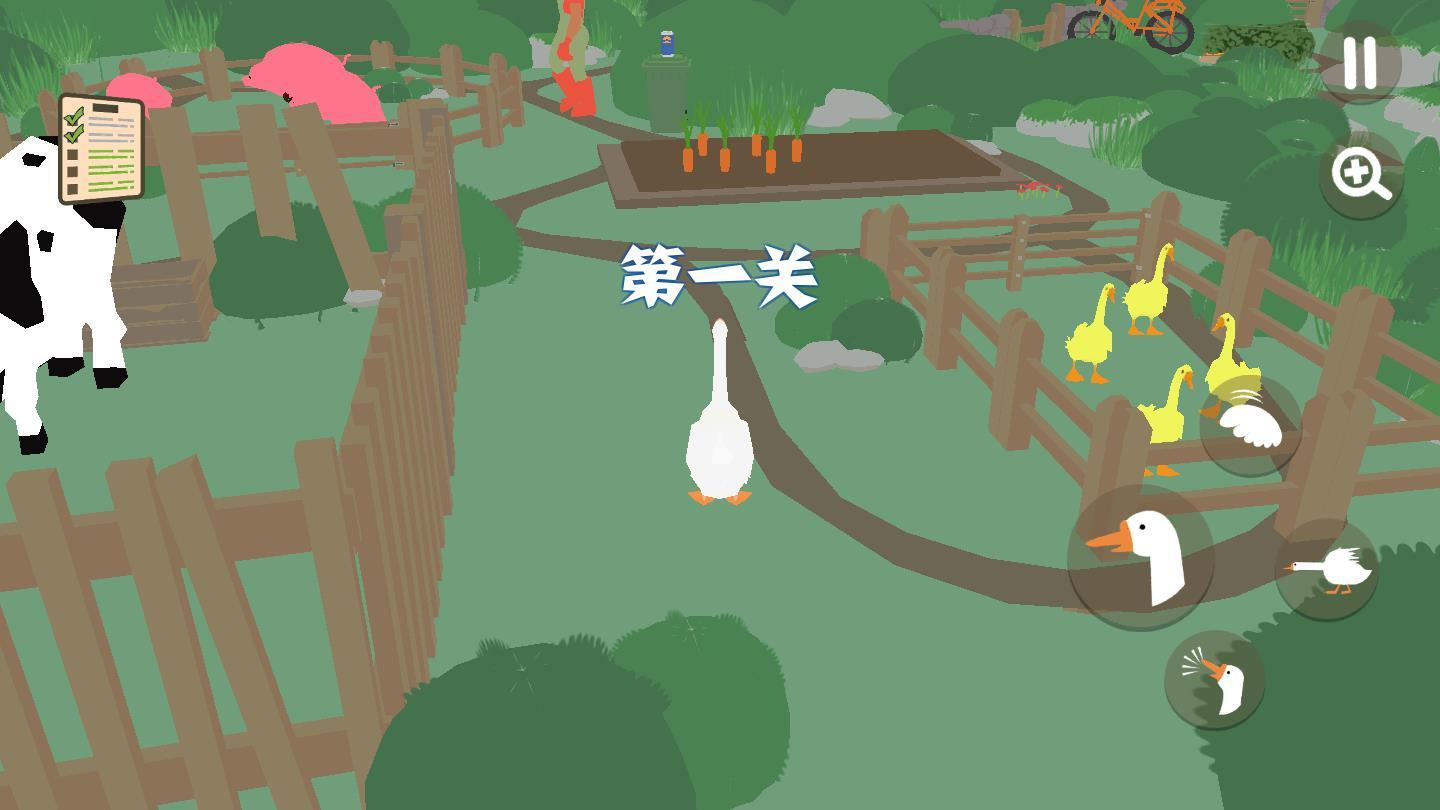The image size is (1440, 810).
Task: Tap the zoom-in magnifier button
Action: (x=1360, y=176)
